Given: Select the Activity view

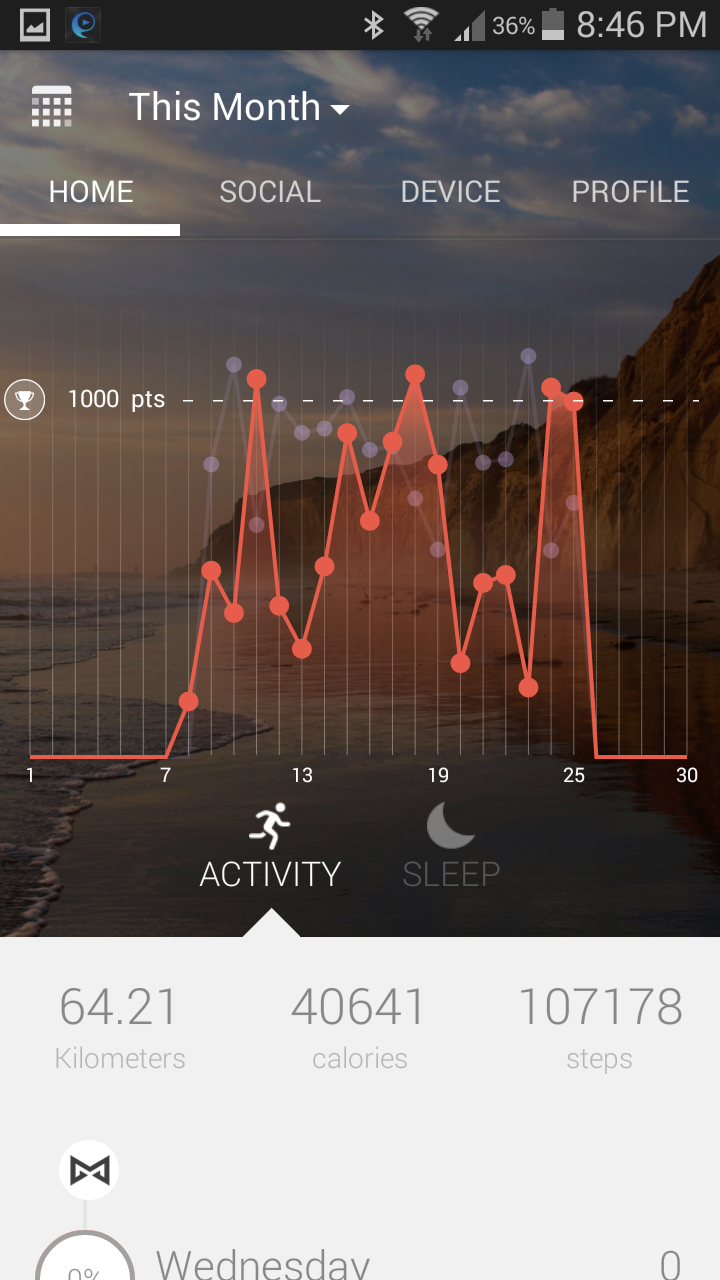Looking at the screenshot, I should click(x=270, y=846).
